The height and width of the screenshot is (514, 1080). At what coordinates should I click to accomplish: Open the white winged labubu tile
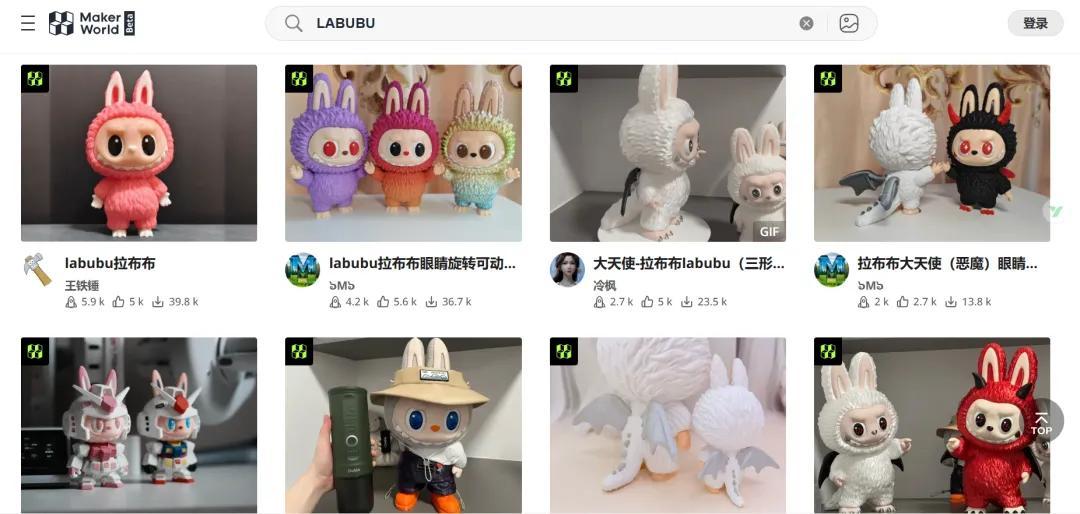[667, 425]
